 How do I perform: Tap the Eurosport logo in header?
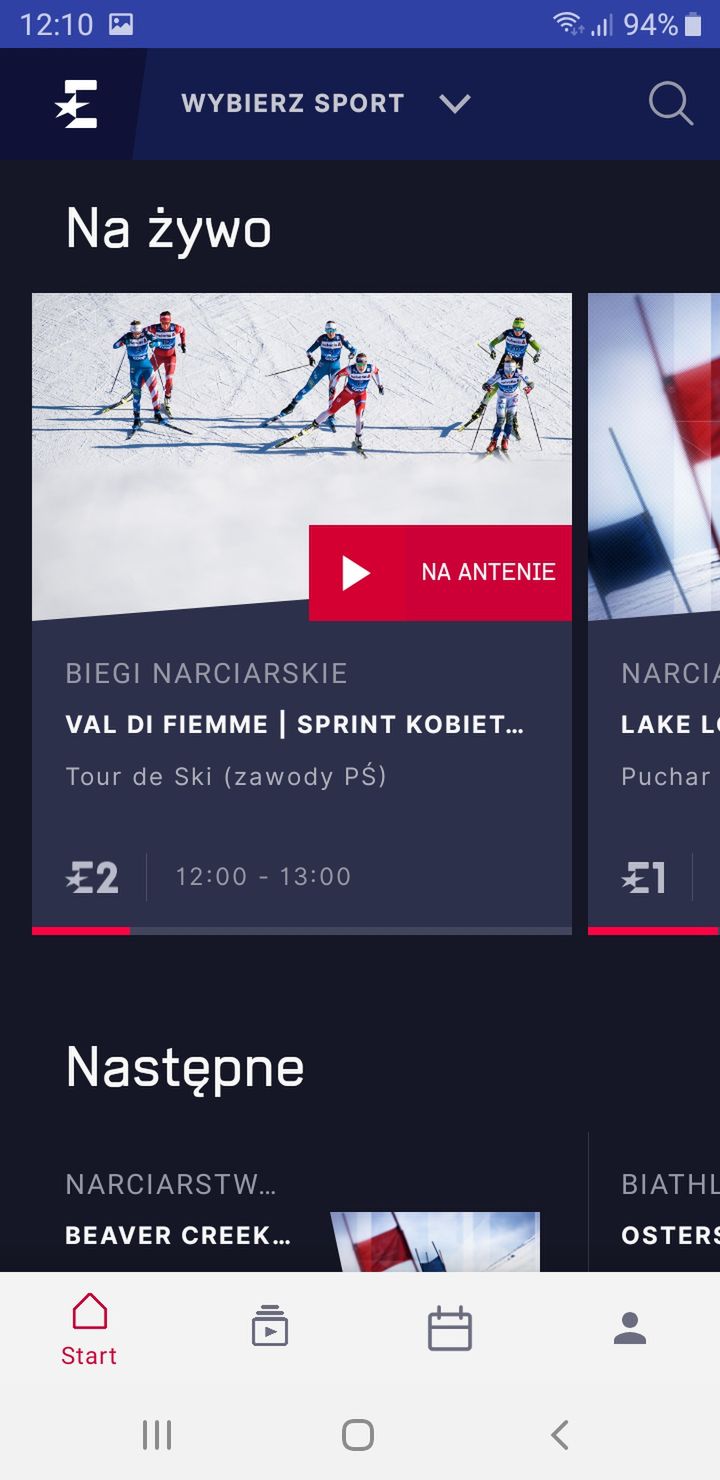point(76,104)
